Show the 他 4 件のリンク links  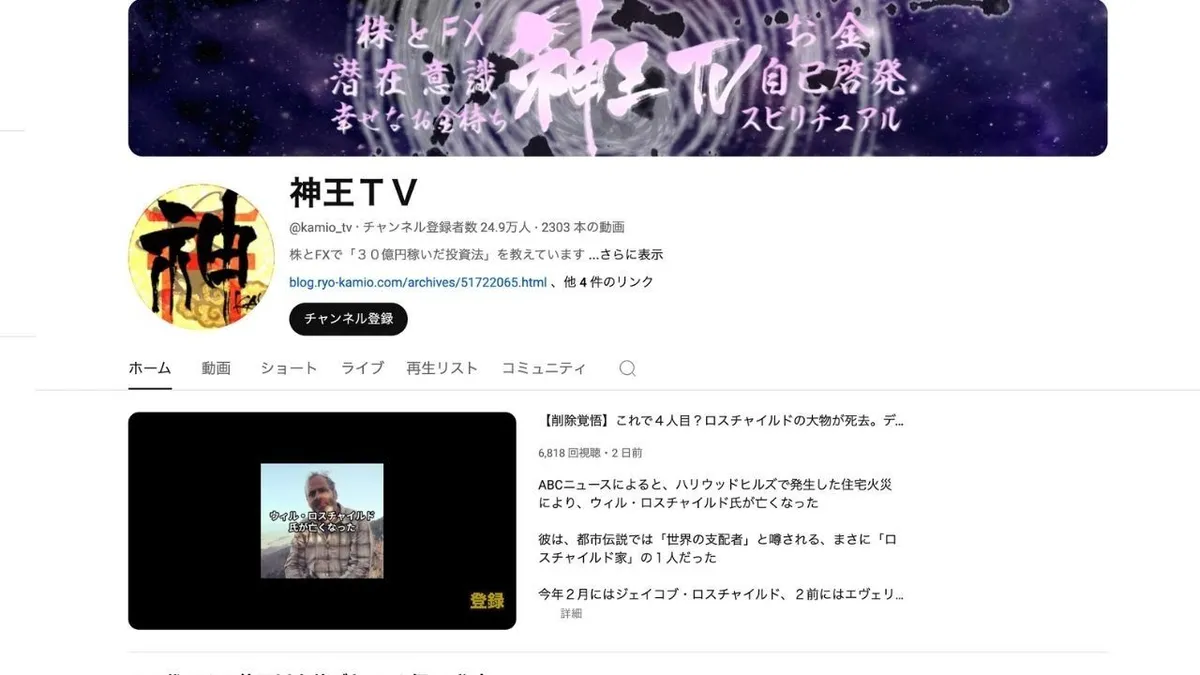(608, 282)
